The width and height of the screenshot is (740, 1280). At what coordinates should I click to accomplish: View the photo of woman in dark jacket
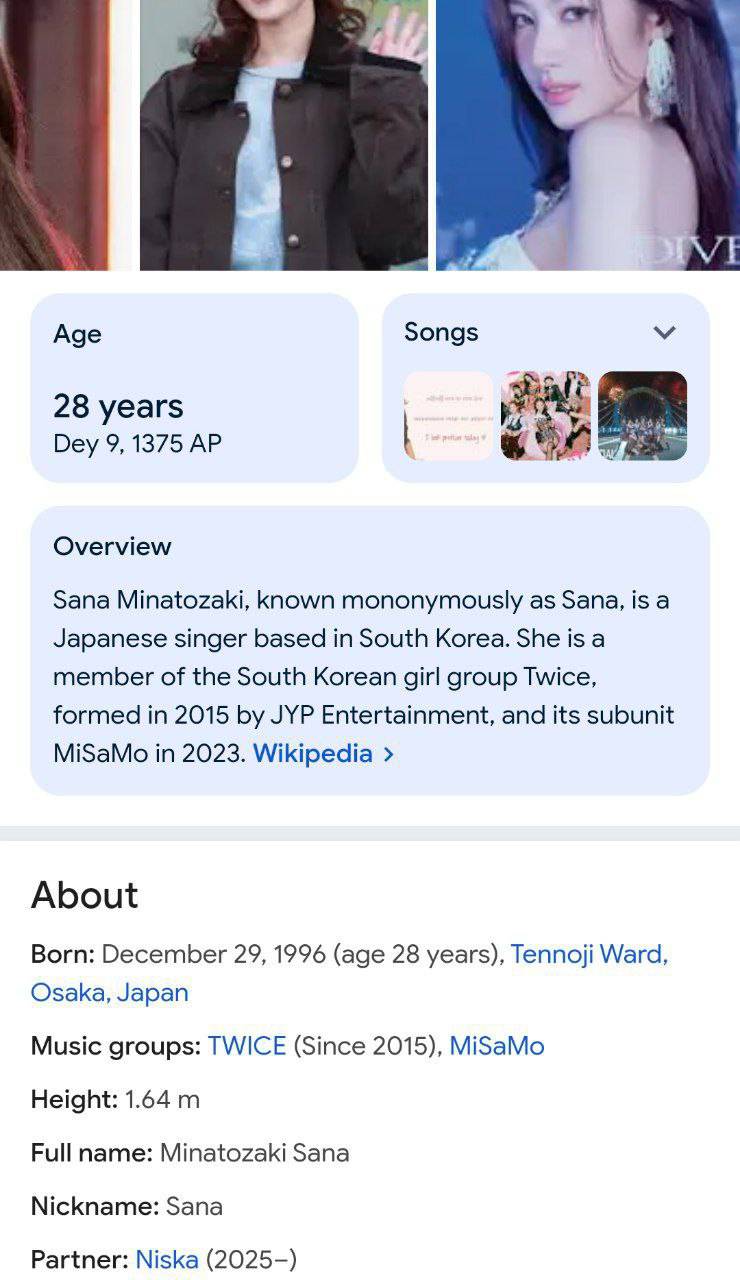(283, 135)
